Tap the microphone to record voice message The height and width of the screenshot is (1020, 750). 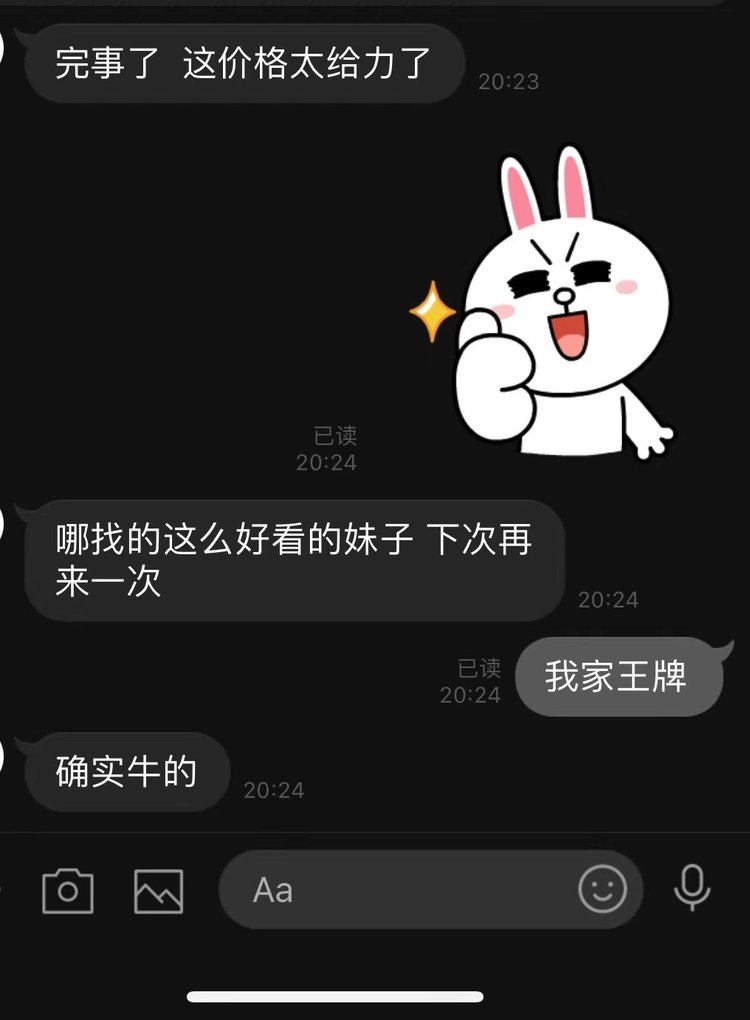tap(692, 888)
